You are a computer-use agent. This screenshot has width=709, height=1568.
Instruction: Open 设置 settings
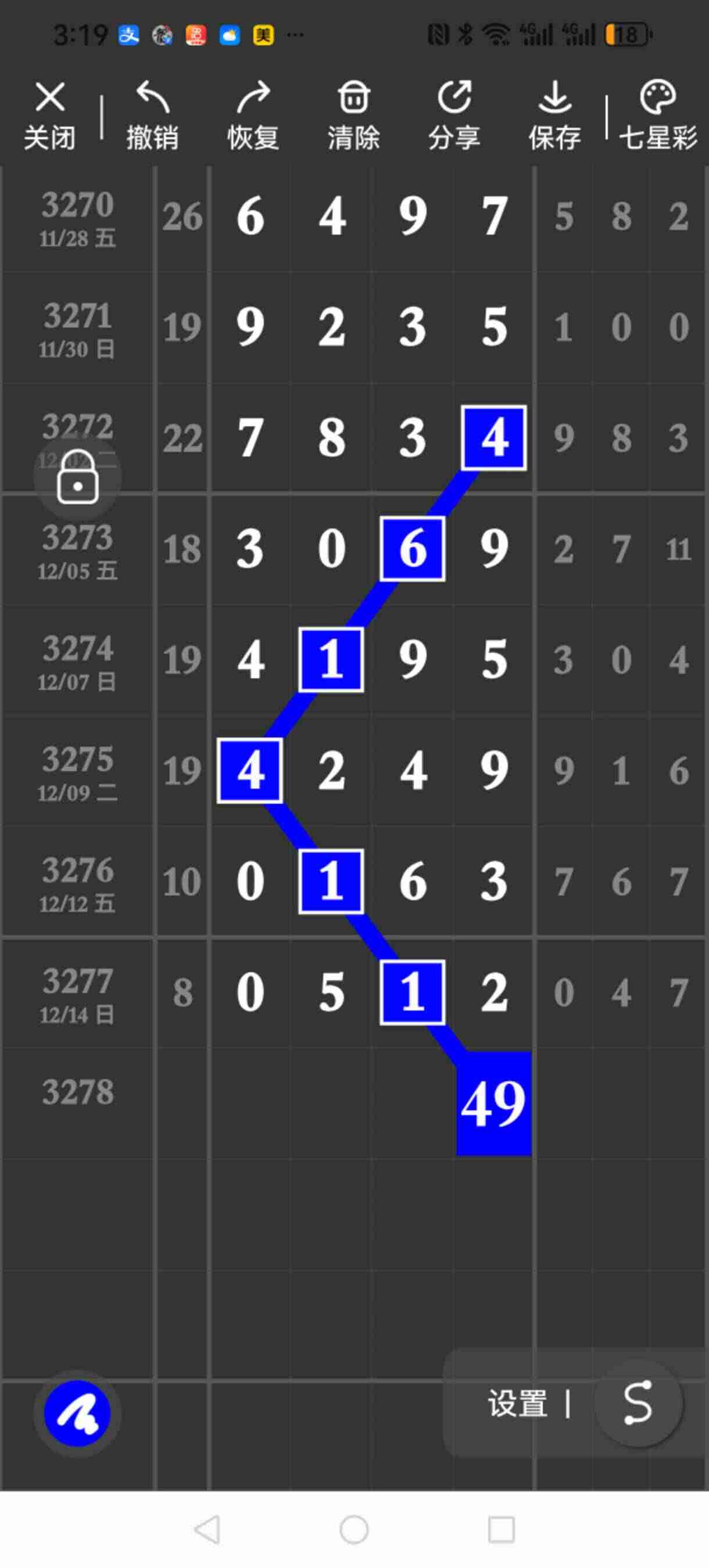coord(517,1404)
